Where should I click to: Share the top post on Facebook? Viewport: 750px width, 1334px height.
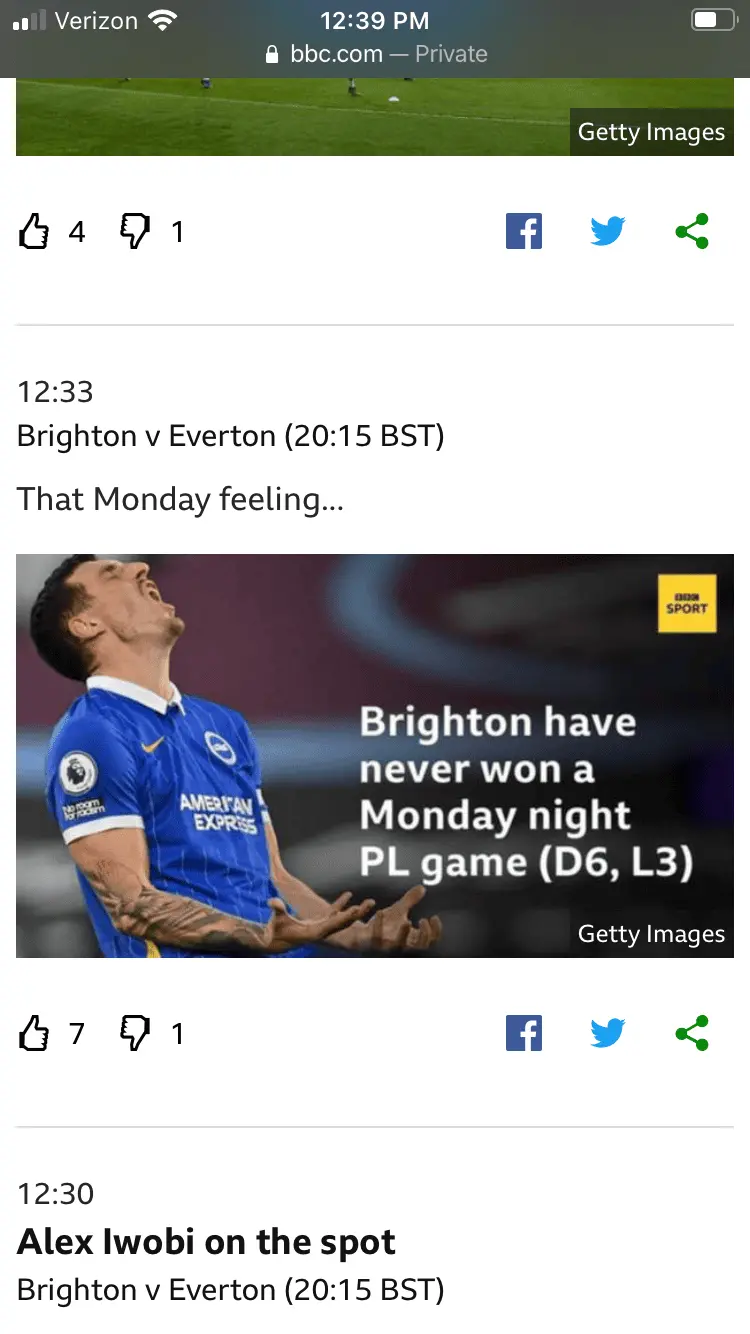coord(523,232)
